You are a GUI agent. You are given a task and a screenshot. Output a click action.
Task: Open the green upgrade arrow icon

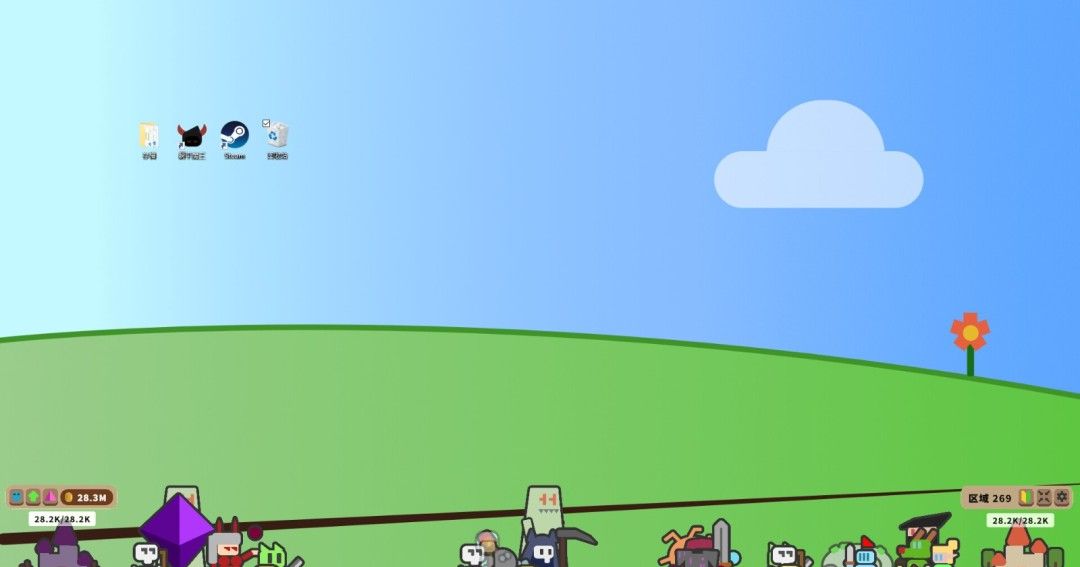tap(33, 497)
